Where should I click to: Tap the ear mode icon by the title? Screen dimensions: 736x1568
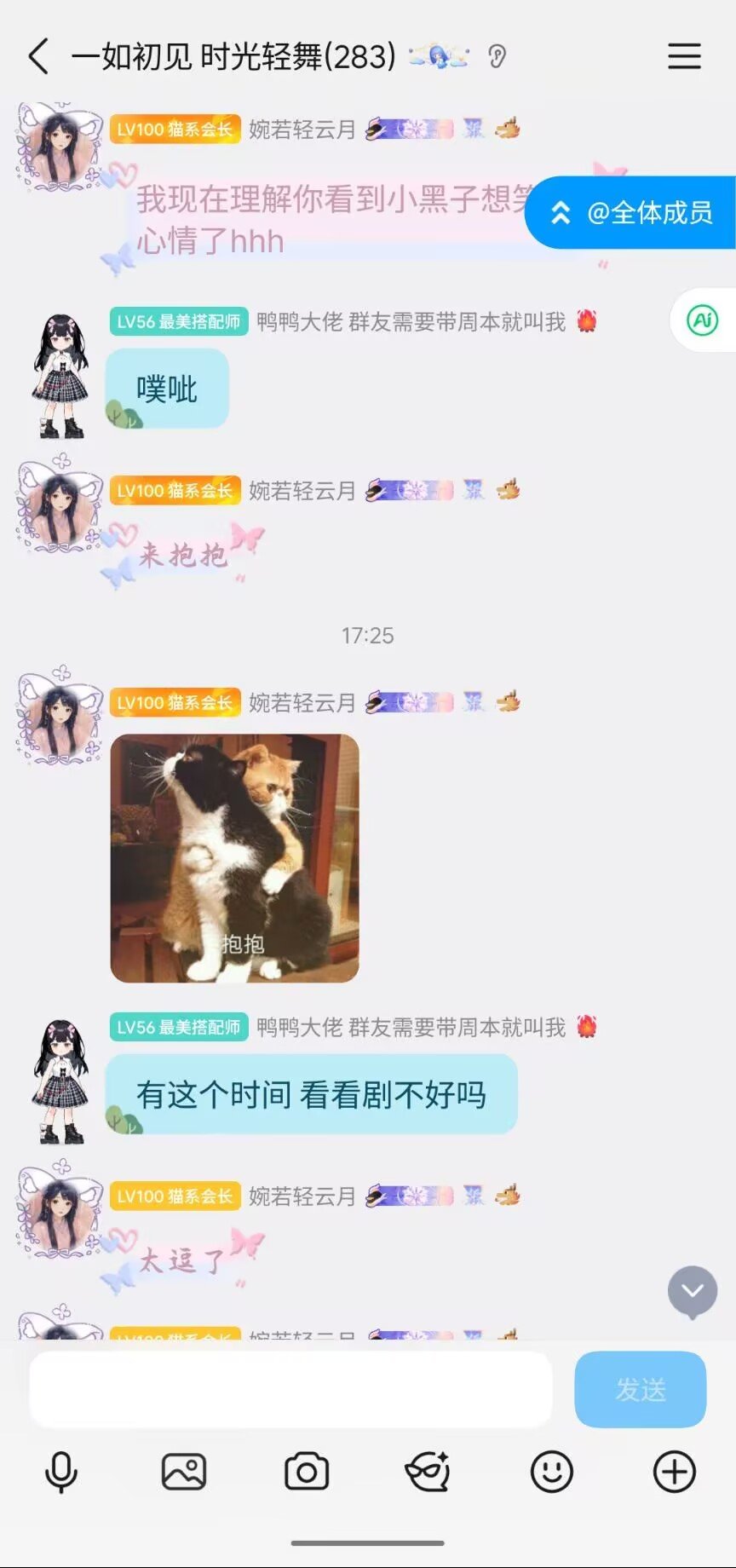[497, 56]
